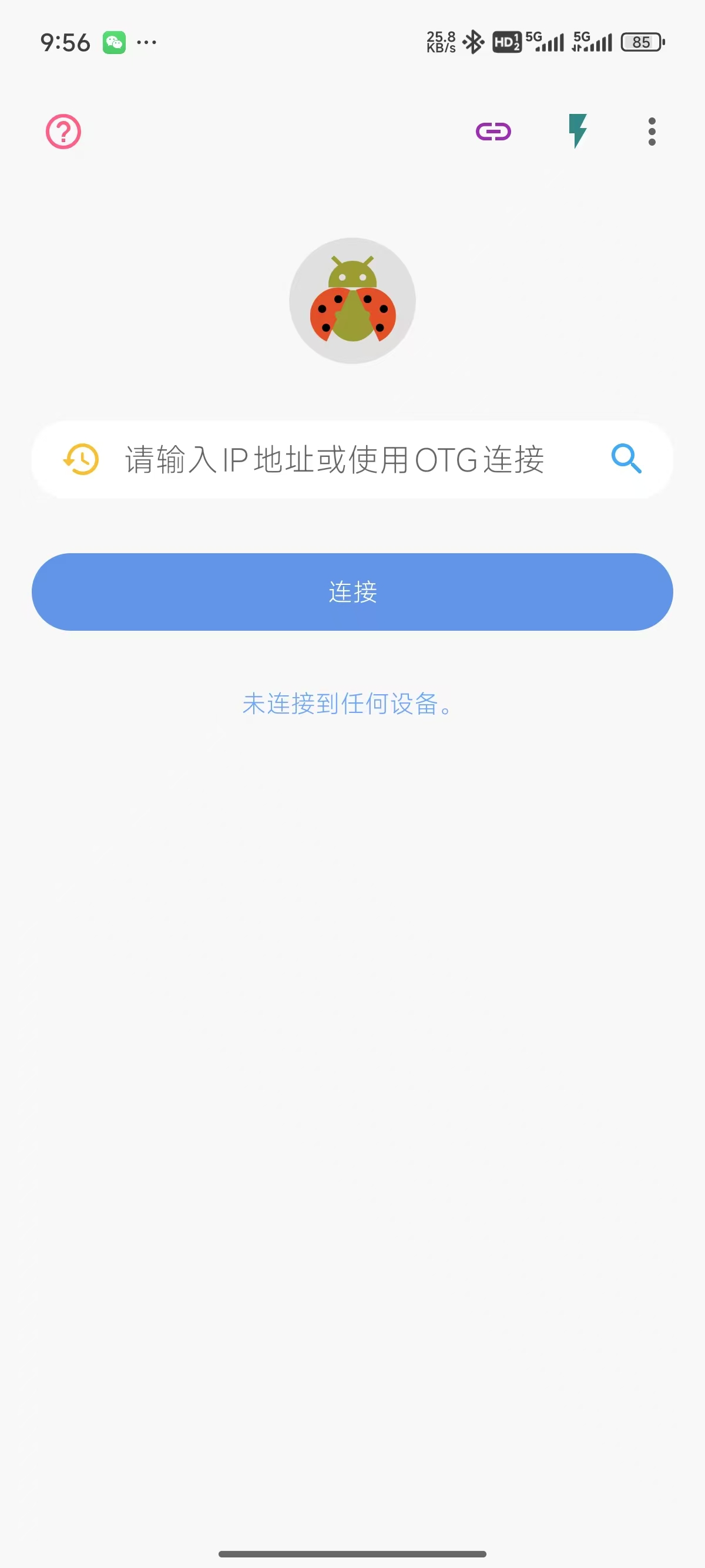This screenshot has width=705, height=1568.
Task: Tap the purple link icon
Action: [493, 132]
